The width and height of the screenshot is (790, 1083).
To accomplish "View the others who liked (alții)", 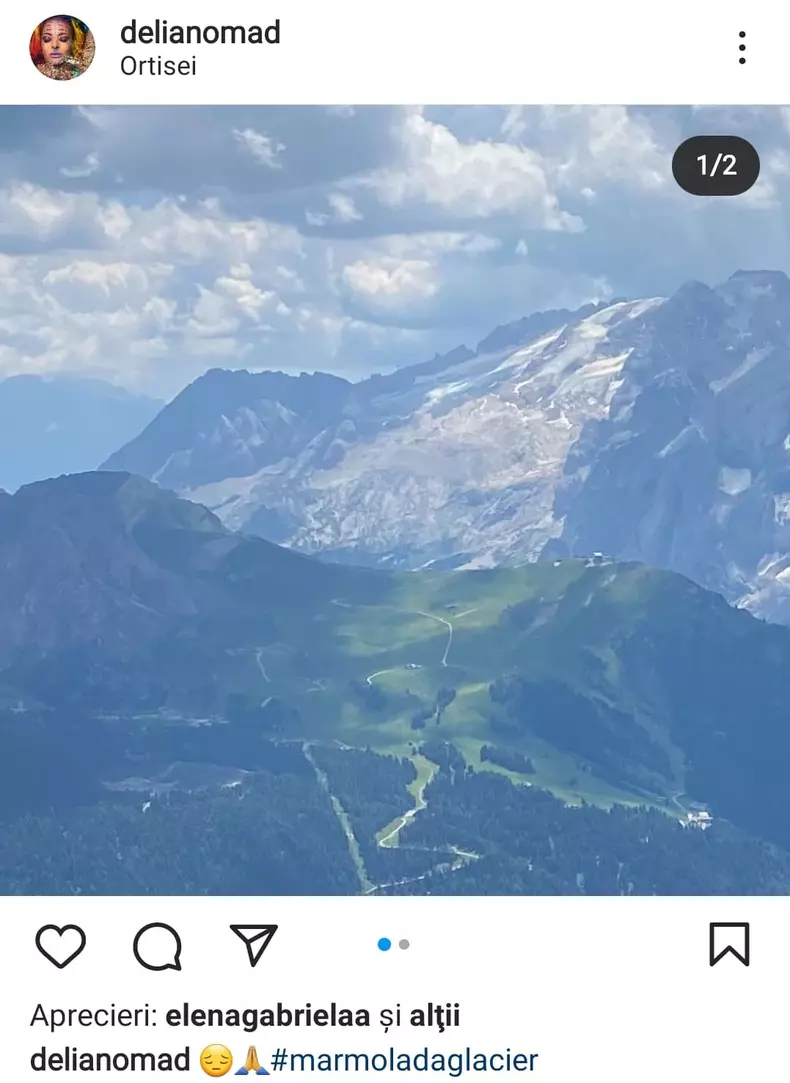I will (x=435, y=1016).
